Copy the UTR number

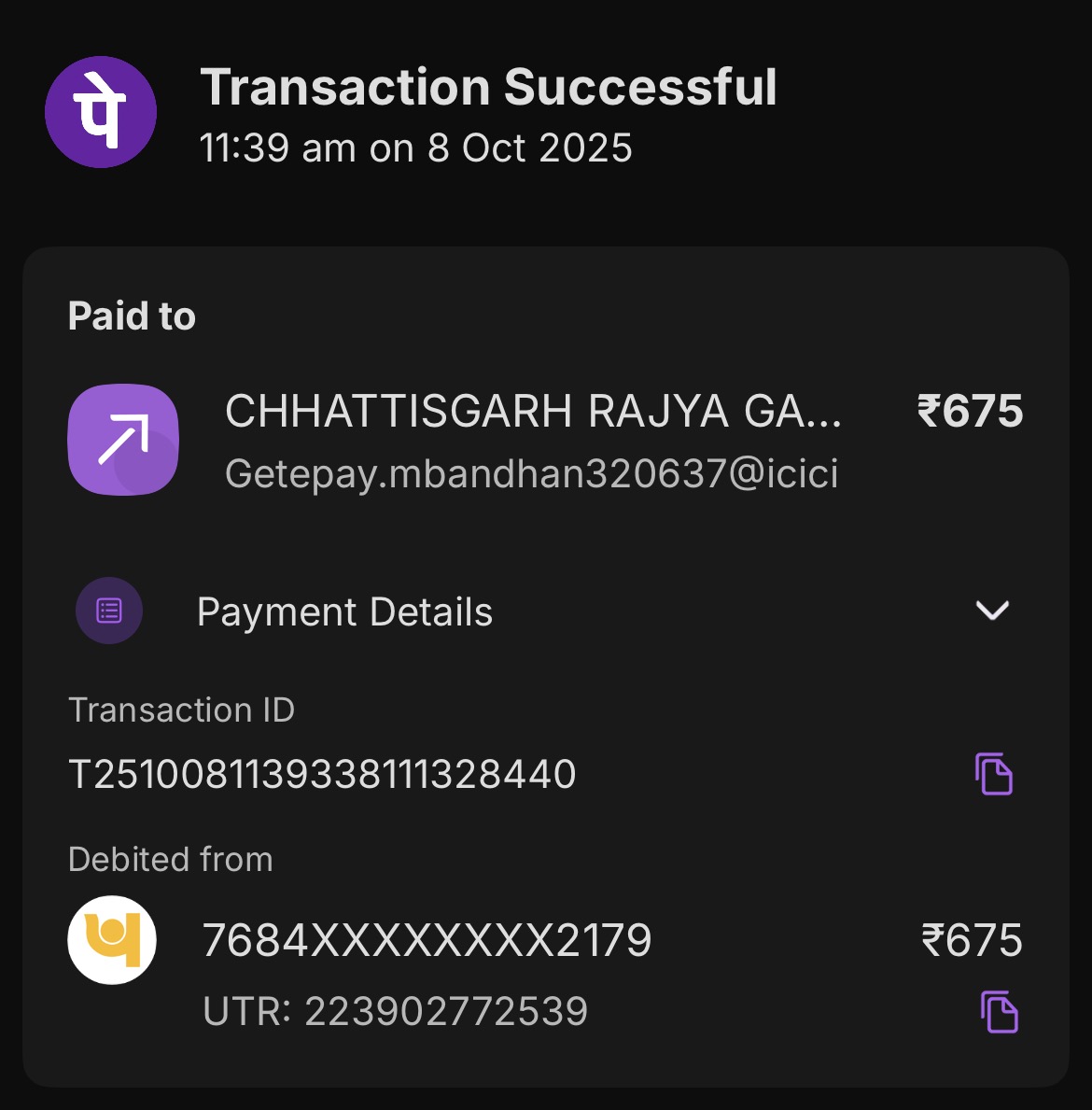[x=999, y=1012]
